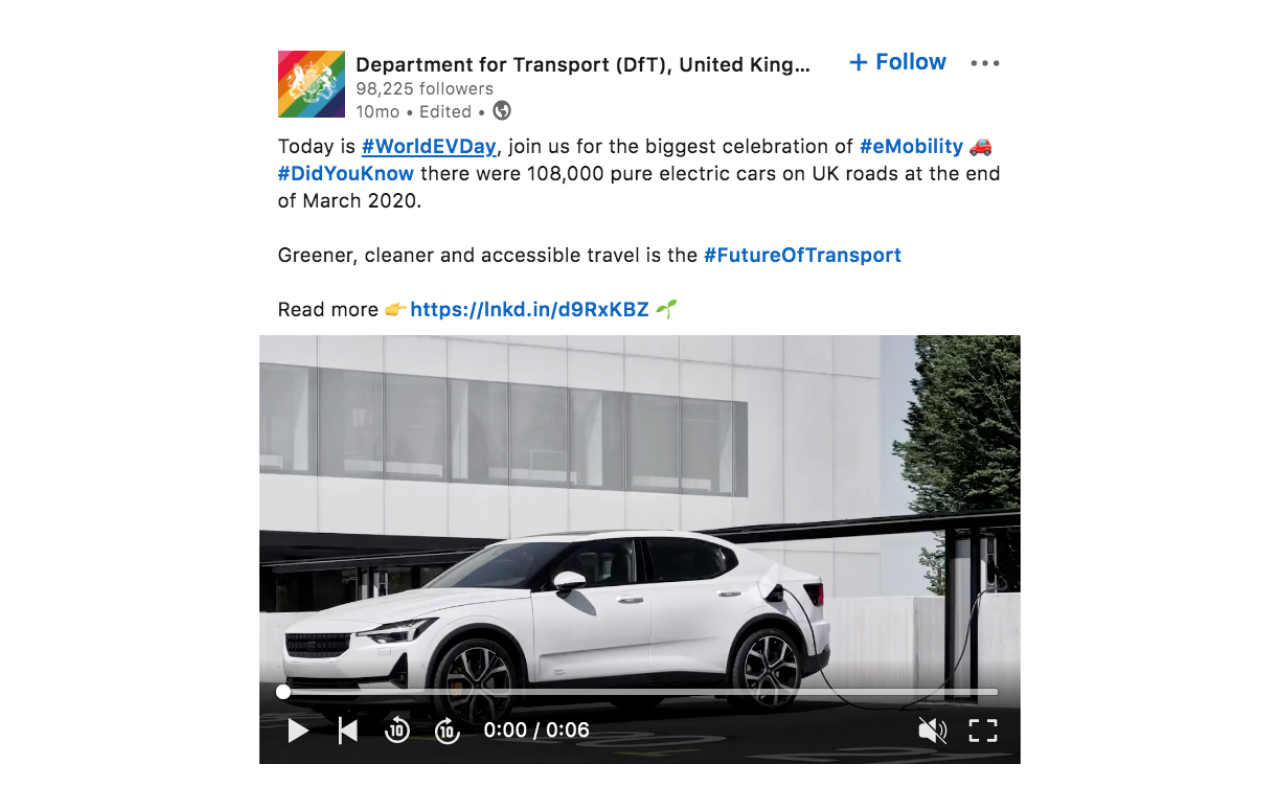The image size is (1280, 800).
Task: Follow Department for Transport page
Action: pos(897,62)
